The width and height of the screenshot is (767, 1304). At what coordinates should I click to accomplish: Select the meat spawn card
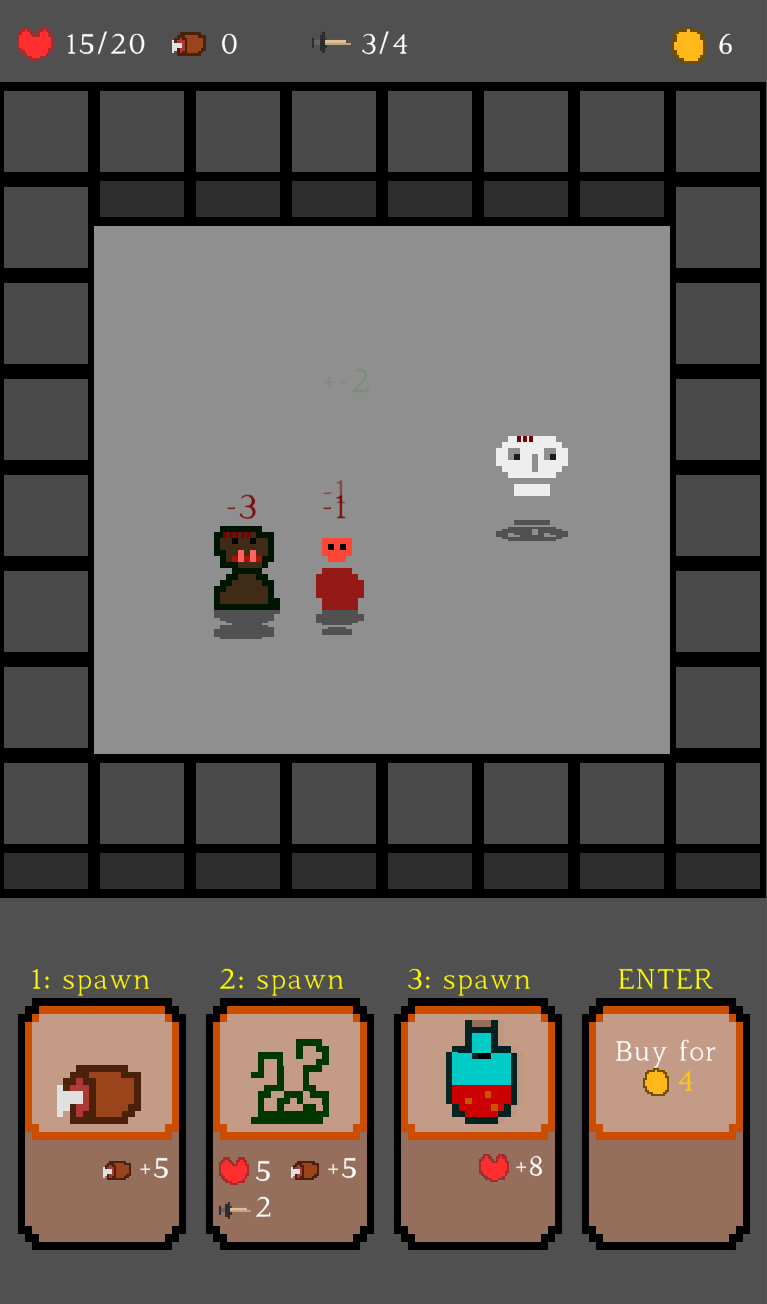(x=102, y=1122)
